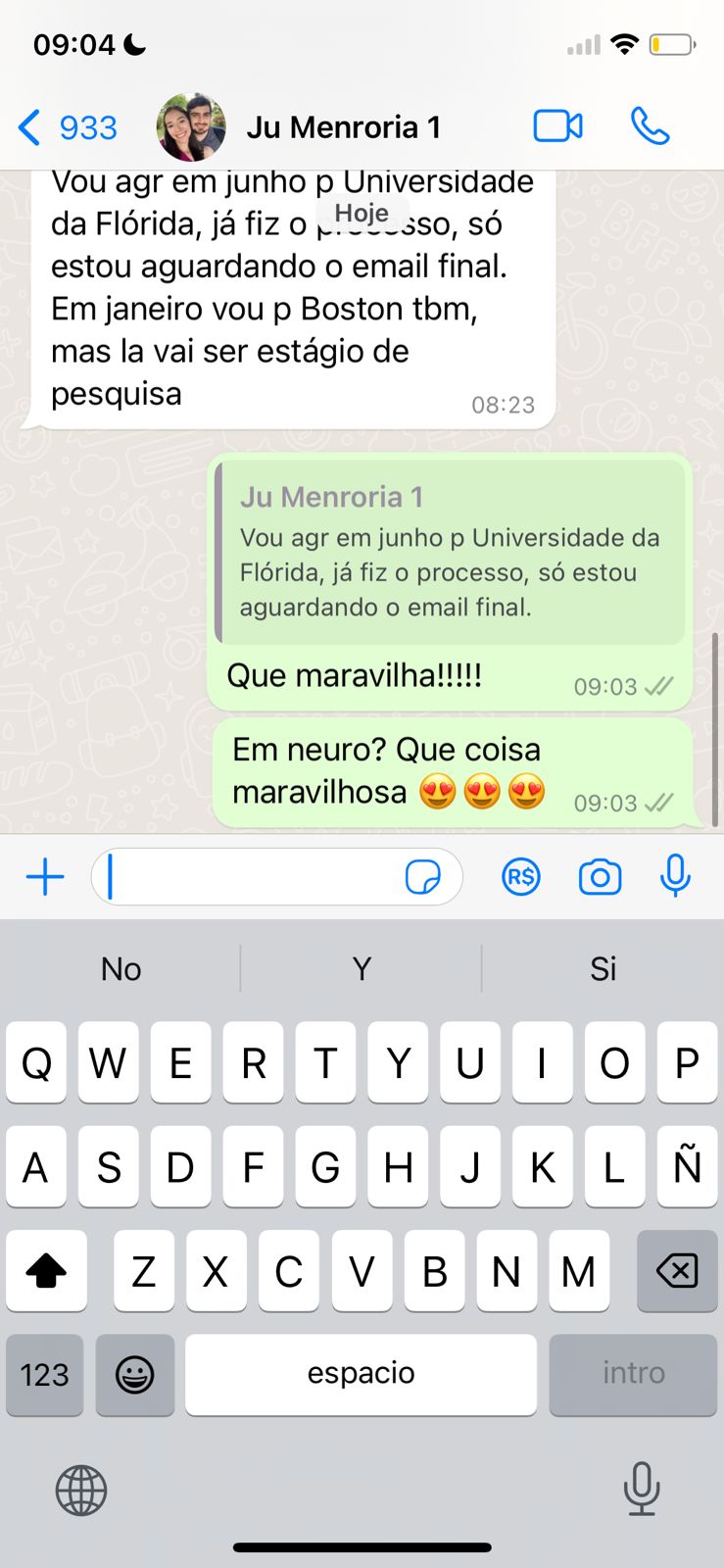Start keyboard dictation microphone
The height and width of the screenshot is (1568, 724).
[641, 1489]
